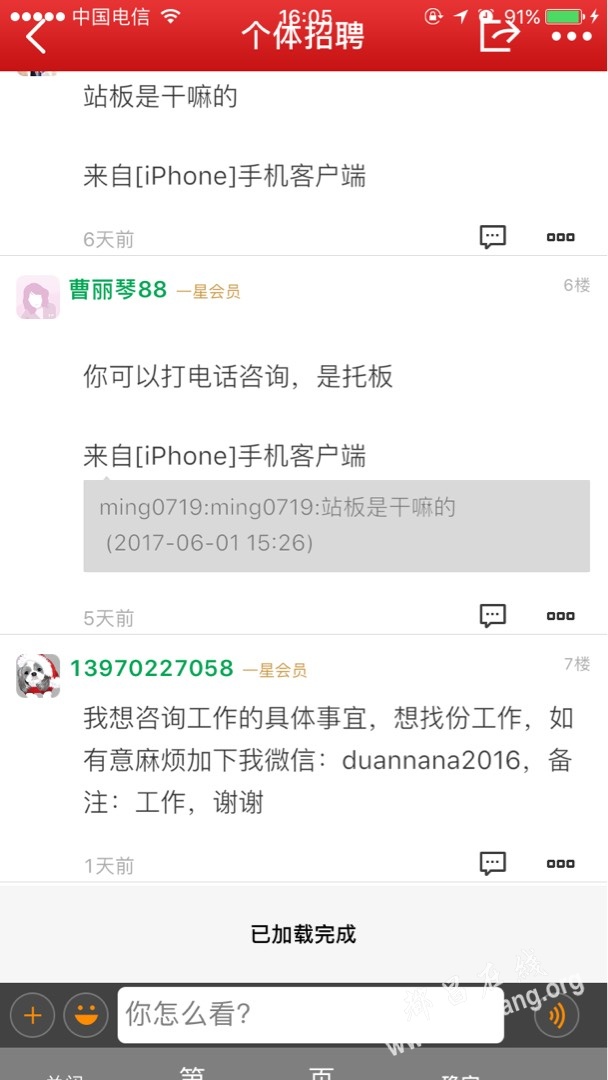608x1080 pixels.
Task: Reply to 曹丽琴88's 5天前 comment
Action: point(493,616)
